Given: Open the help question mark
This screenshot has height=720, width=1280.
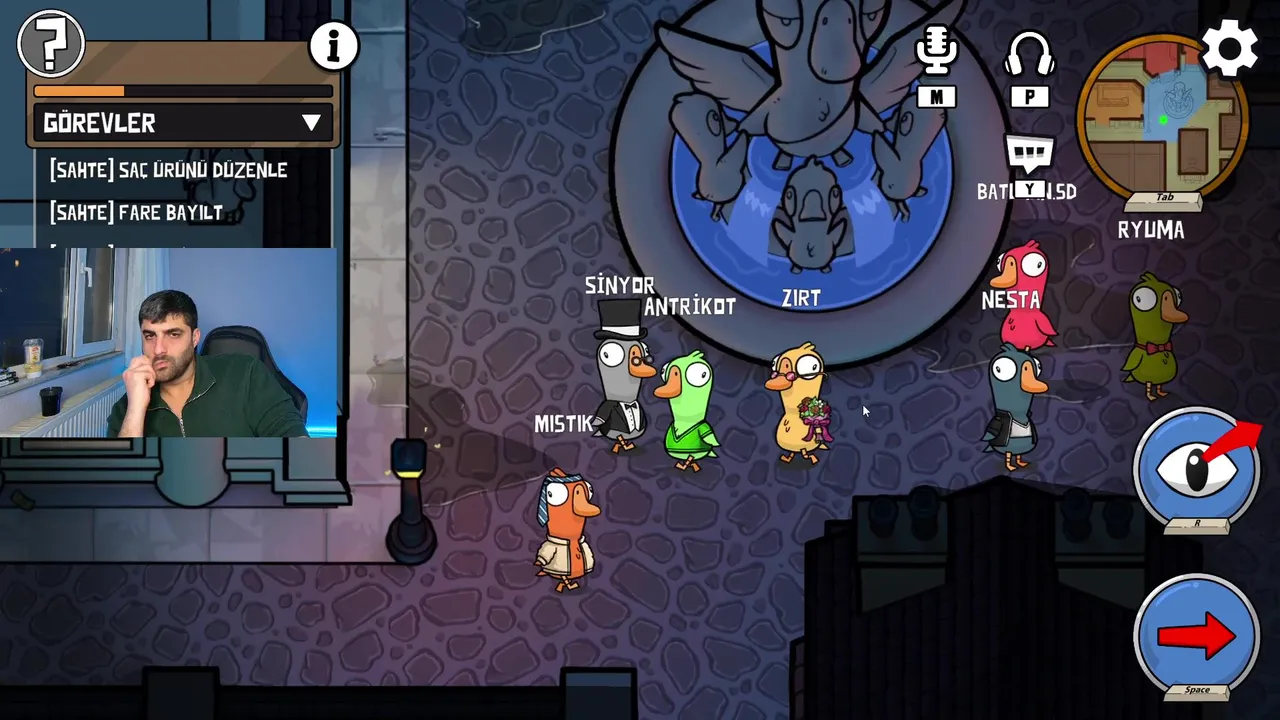Looking at the screenshot, I should pos(50,43).
